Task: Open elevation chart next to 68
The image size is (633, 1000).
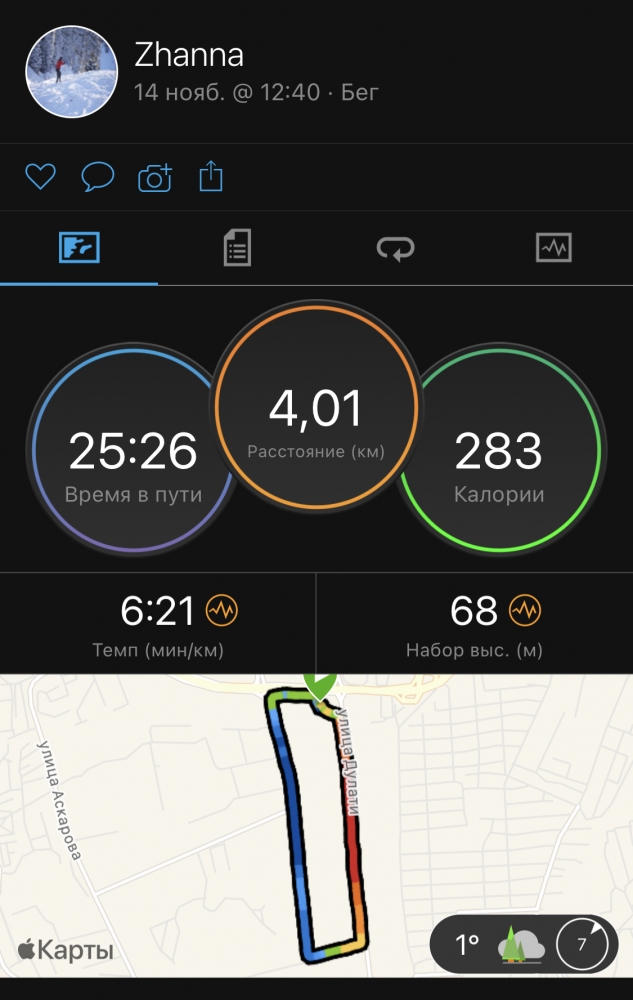Action: [x=526, y=609]
